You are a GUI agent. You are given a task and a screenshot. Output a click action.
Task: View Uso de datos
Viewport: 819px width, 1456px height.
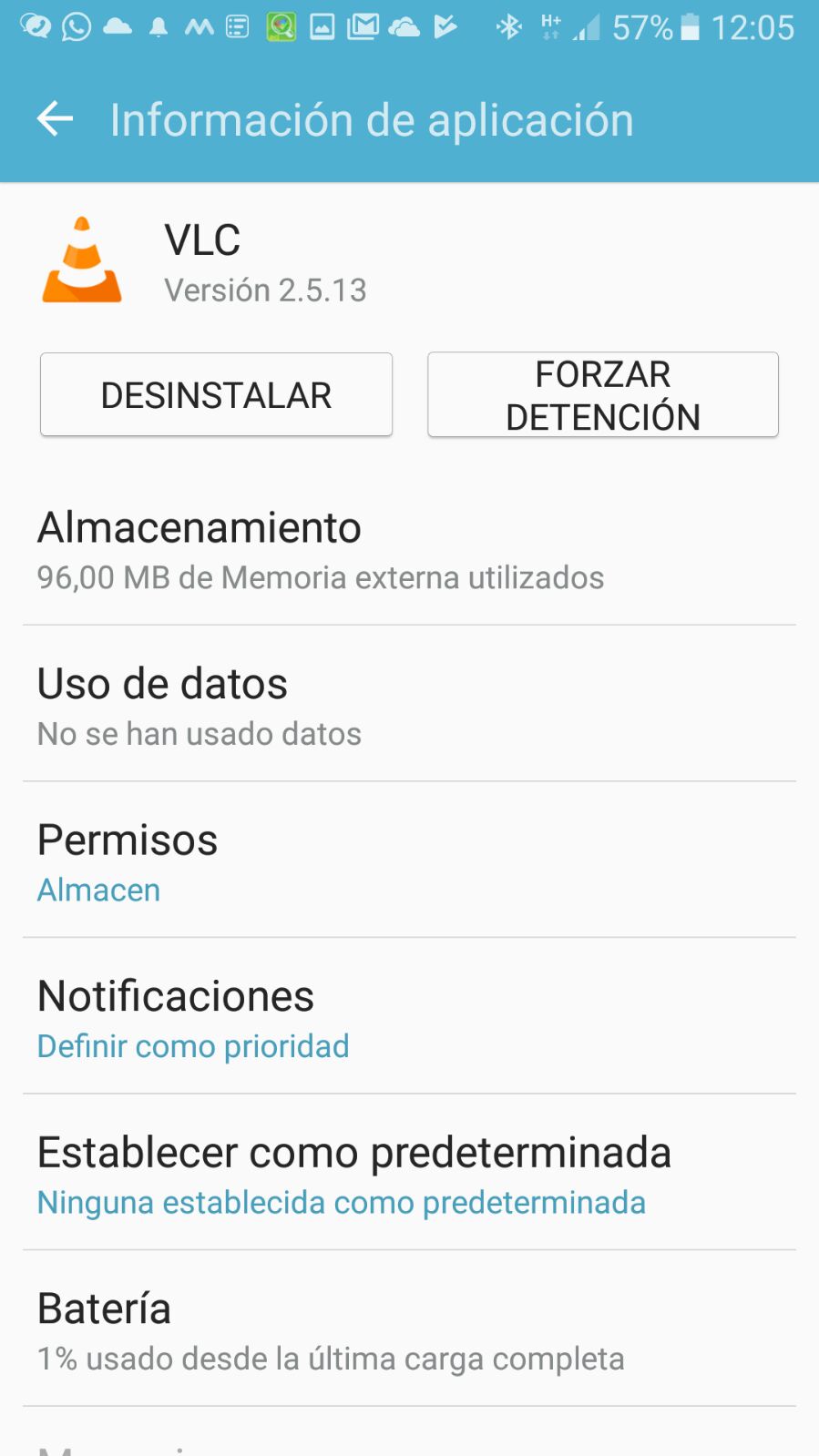(409, 707)
